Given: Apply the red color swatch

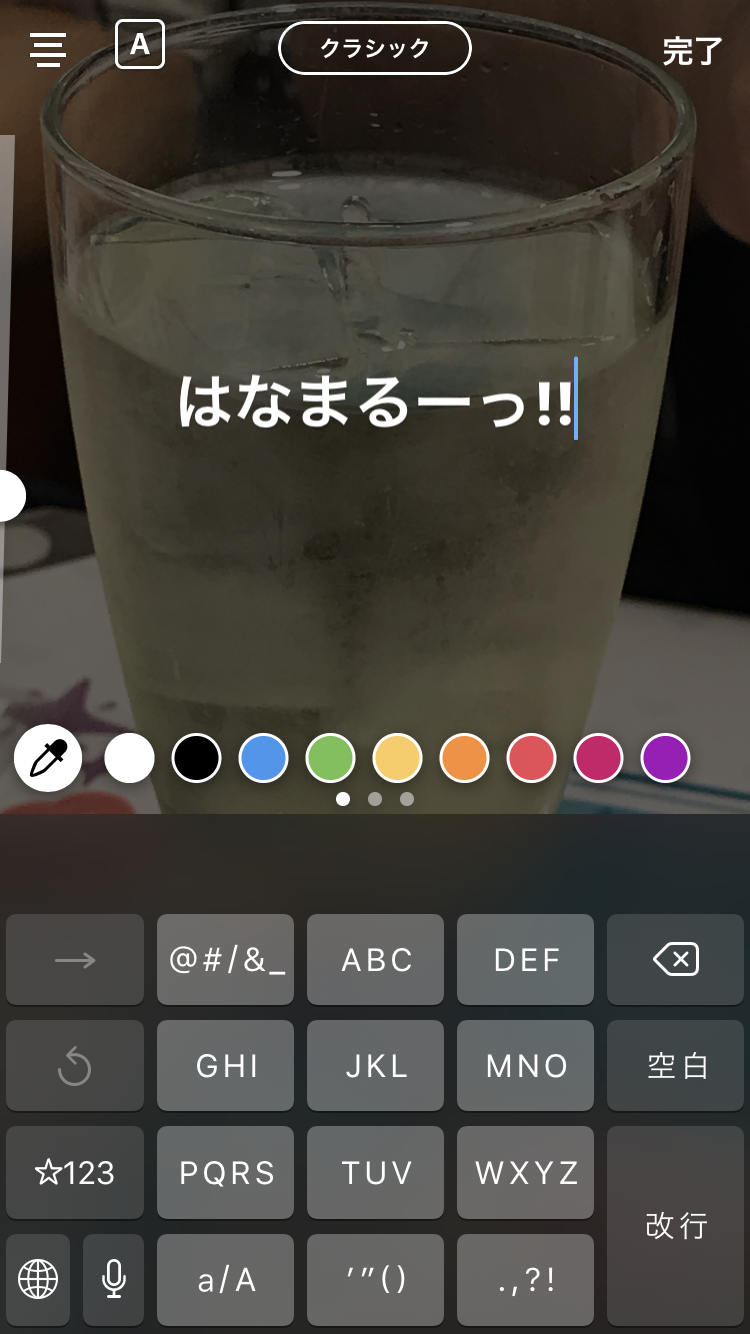Looking at the screenshot, I should point(532,758).
